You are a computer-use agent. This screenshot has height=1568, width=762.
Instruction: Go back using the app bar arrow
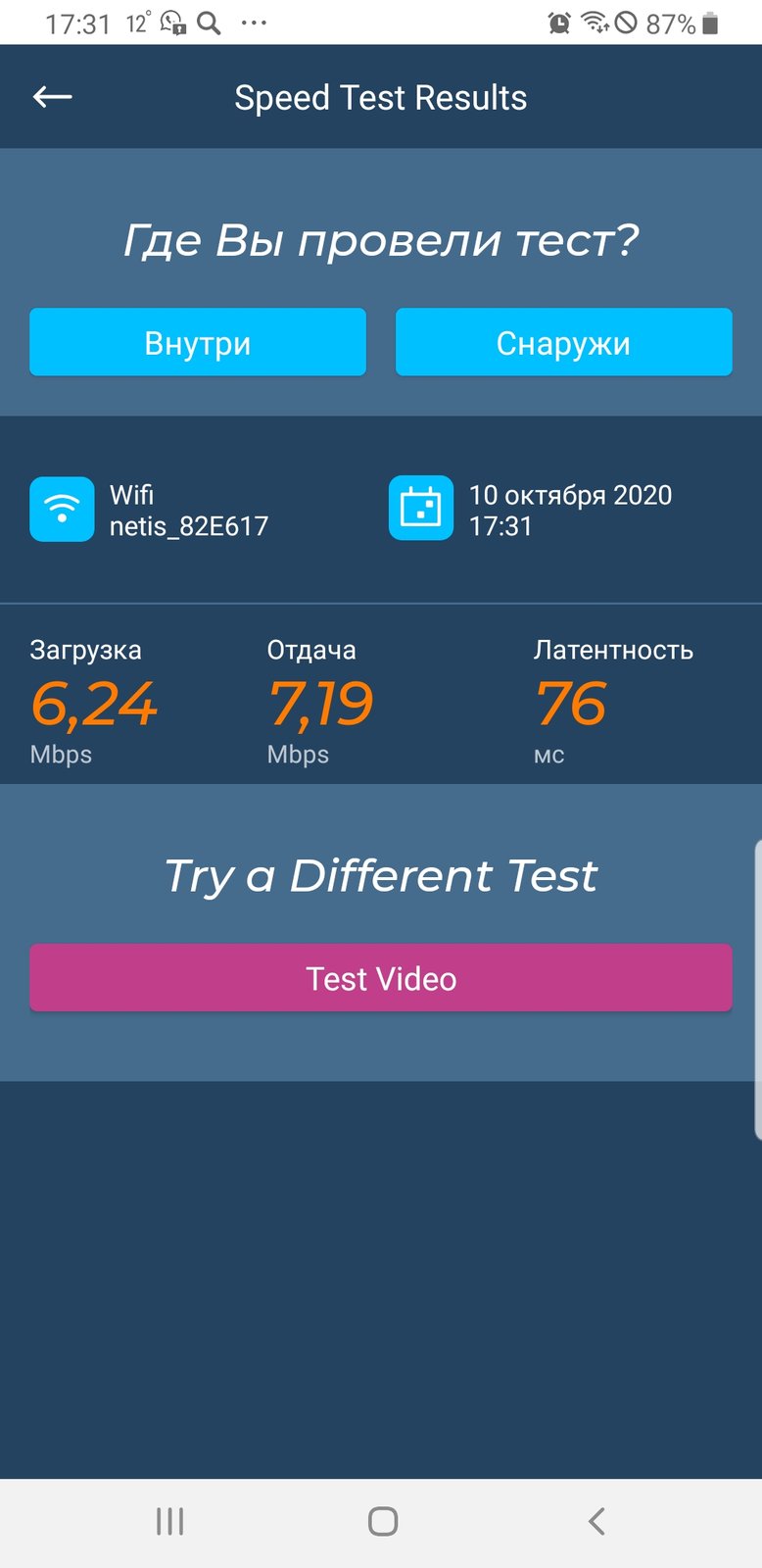click(x=53, y=97)
